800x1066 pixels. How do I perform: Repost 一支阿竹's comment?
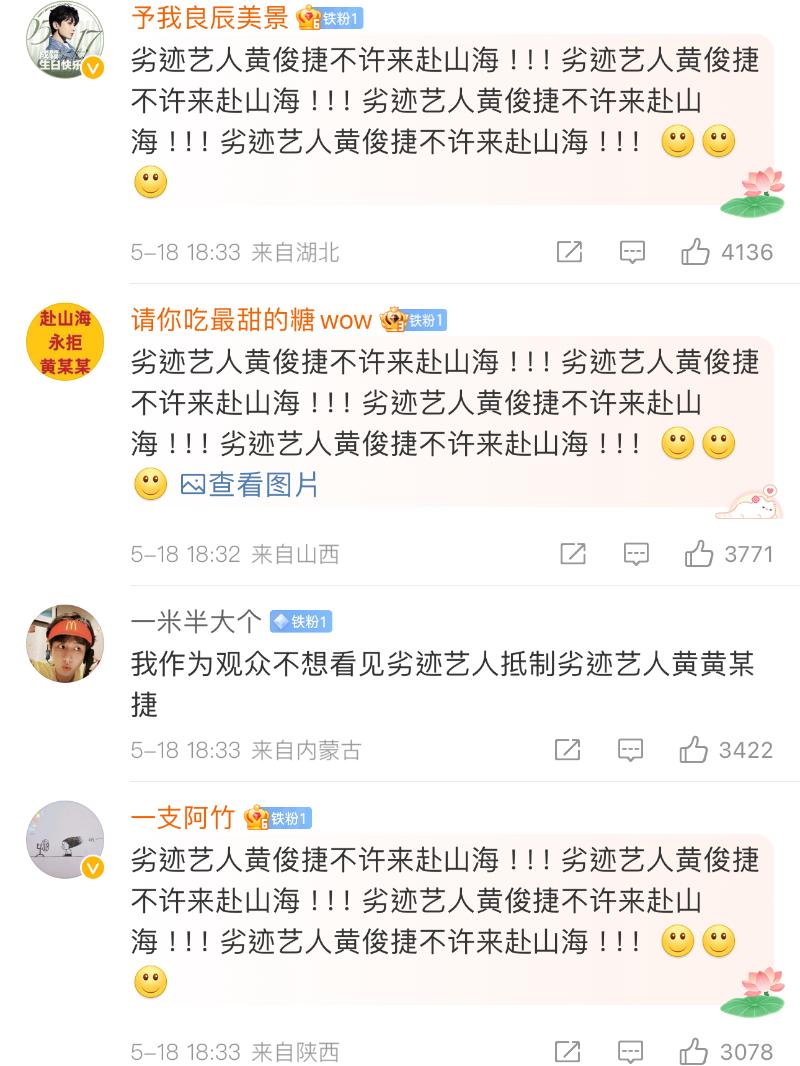coord(568,1051)
